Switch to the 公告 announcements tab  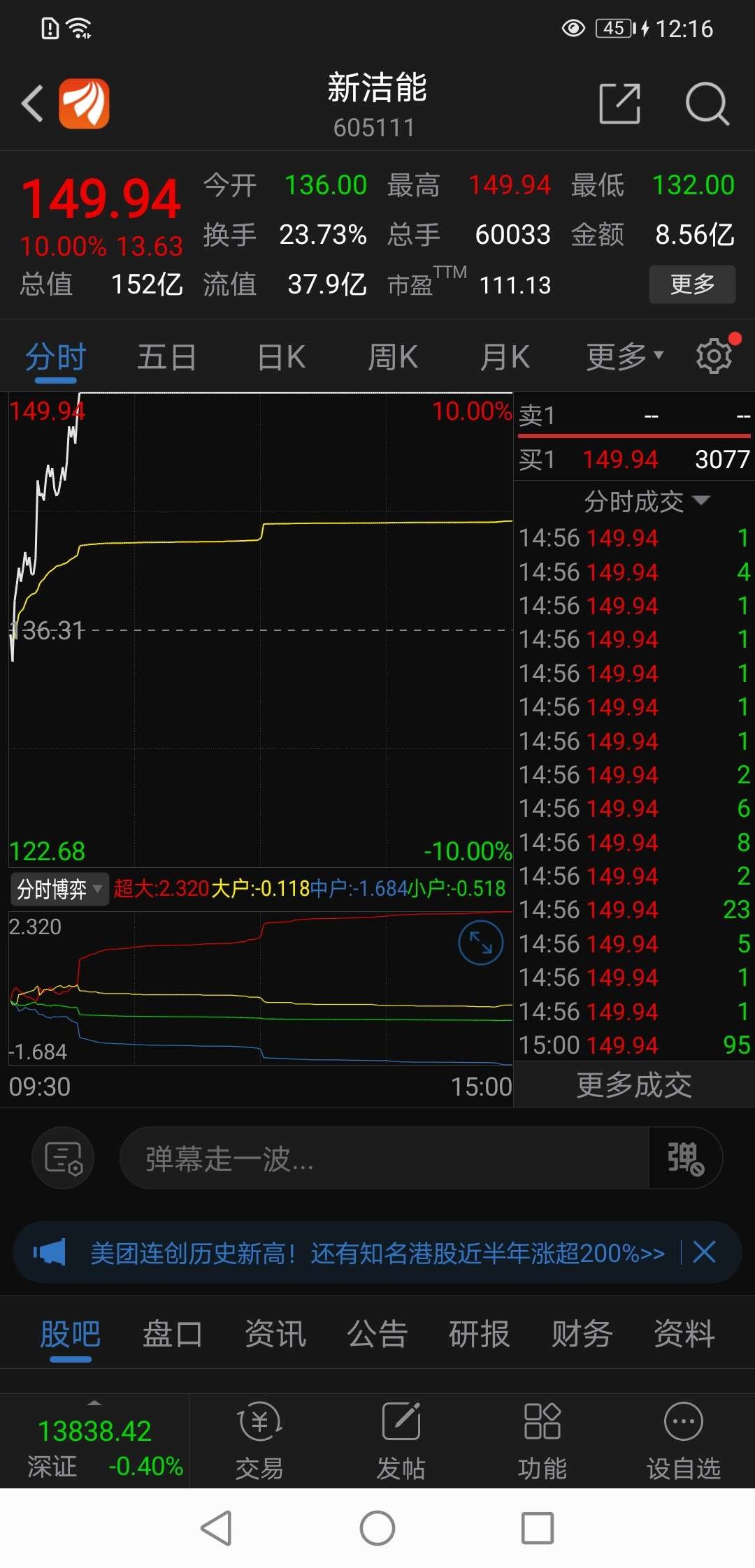(376, 1331)
